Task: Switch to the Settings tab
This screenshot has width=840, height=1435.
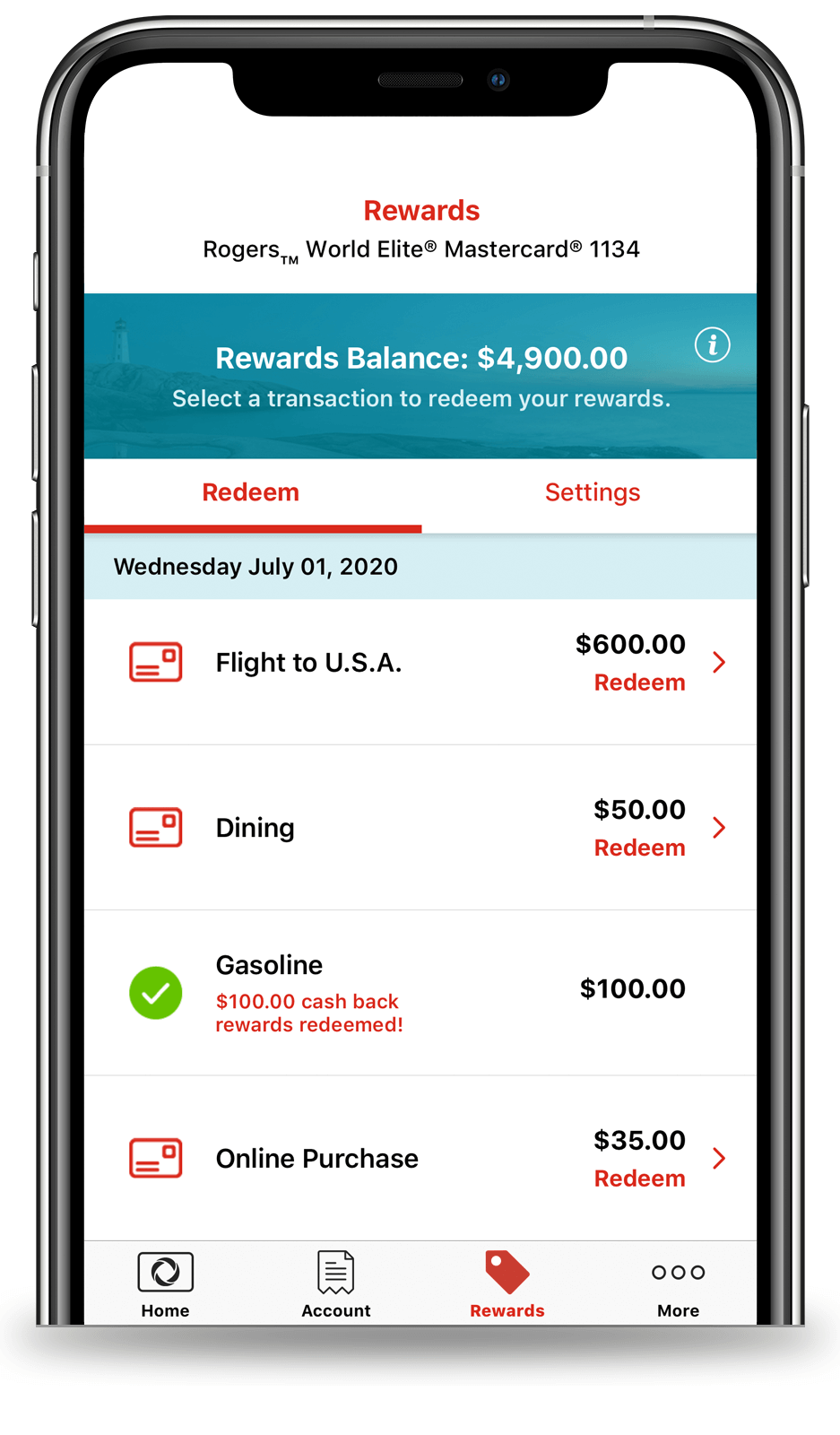Action: click(593, 492)
